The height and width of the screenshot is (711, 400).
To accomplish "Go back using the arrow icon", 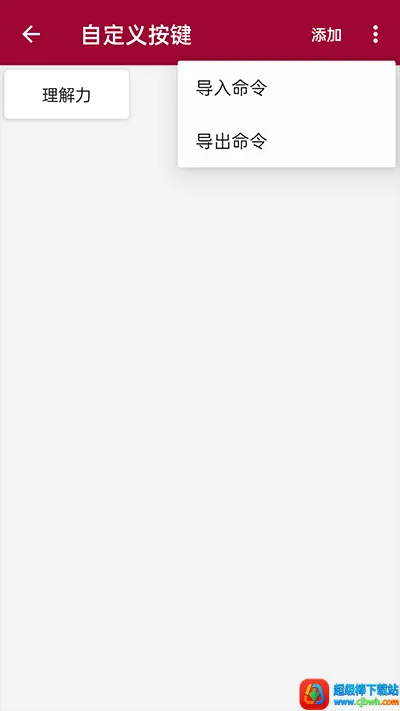I will [31, 34].
